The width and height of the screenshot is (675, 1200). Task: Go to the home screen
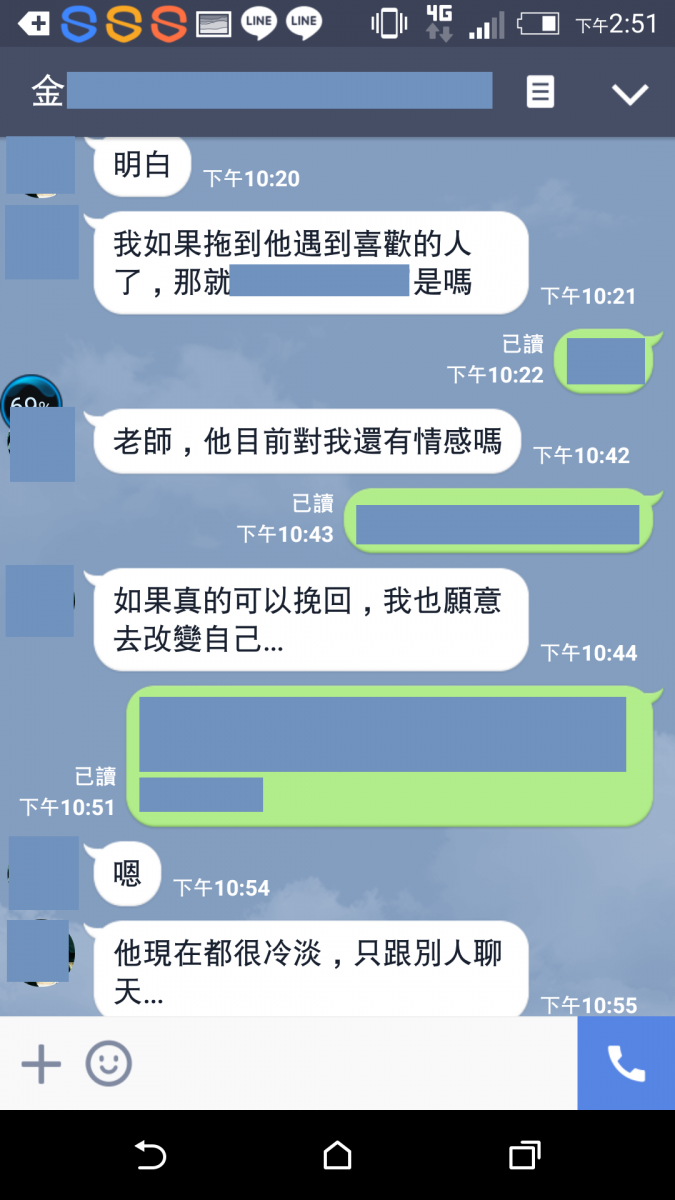click(337, 1156)
